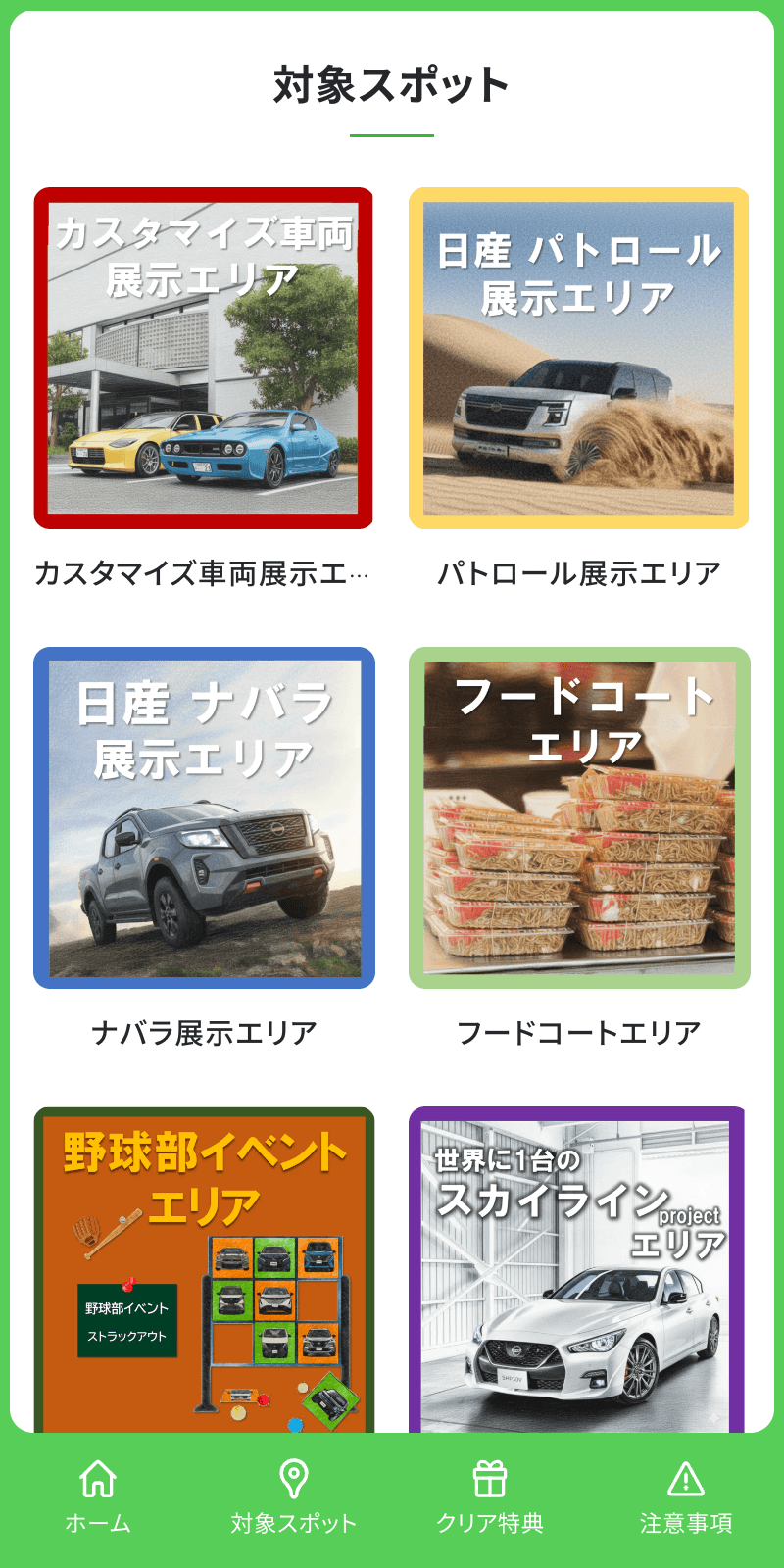Open the 日産ナバラ展示エリア spot image

204,816
